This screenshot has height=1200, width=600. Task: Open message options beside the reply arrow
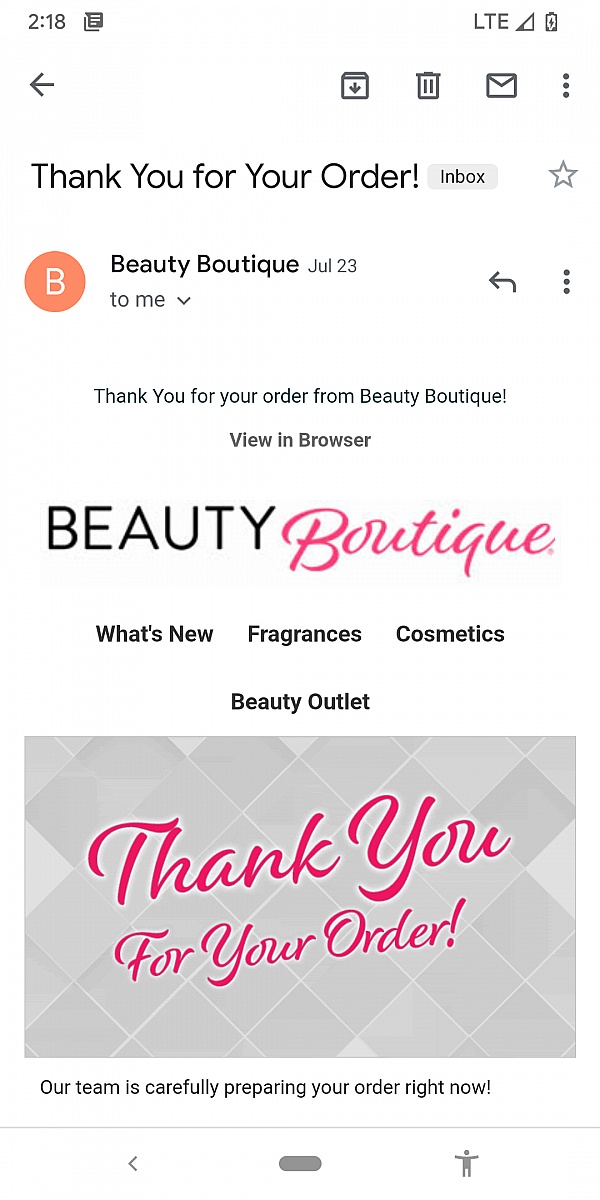pos(566,282)
